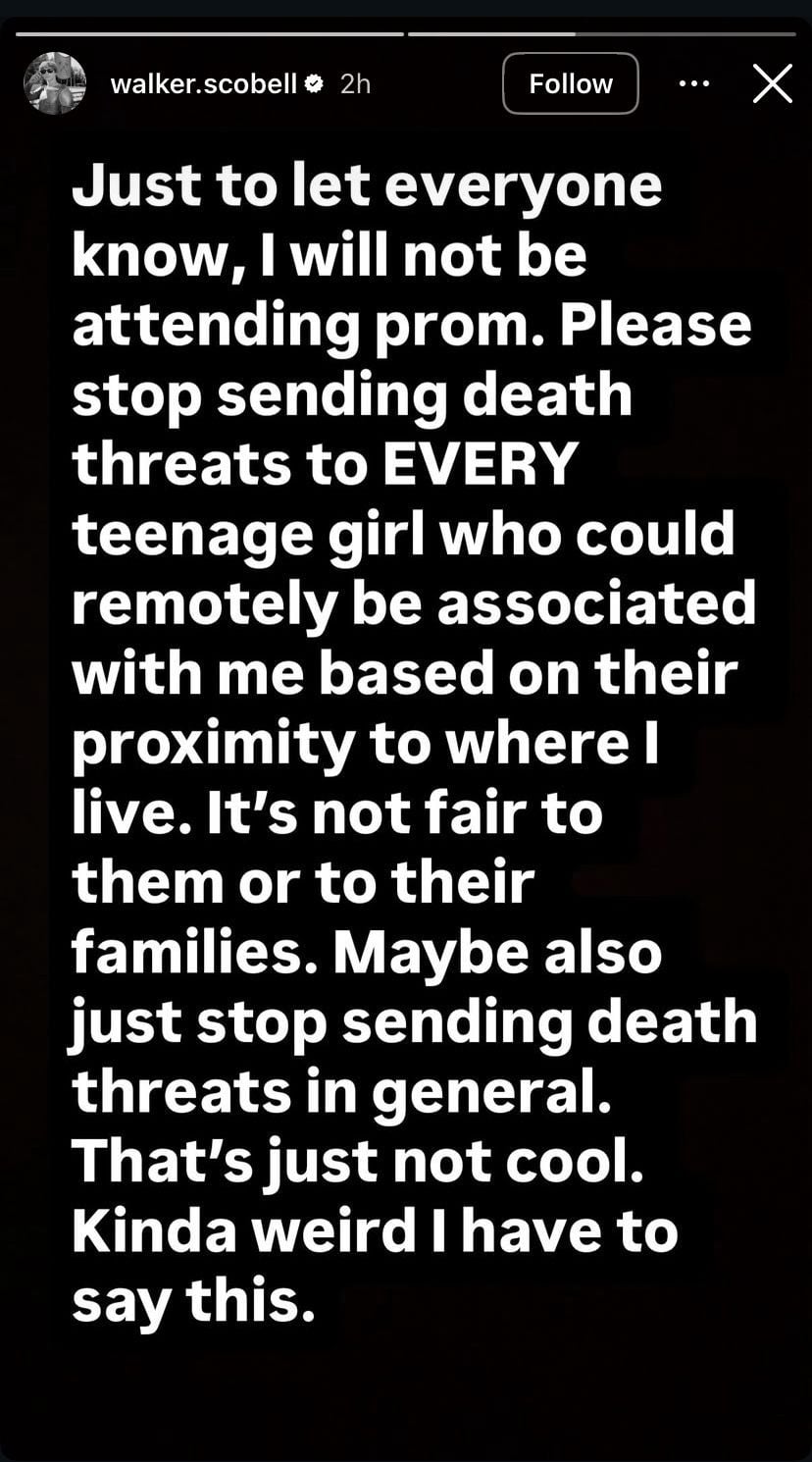
Task: Tap the walker.scobell username
Action: tap(203, 84)
